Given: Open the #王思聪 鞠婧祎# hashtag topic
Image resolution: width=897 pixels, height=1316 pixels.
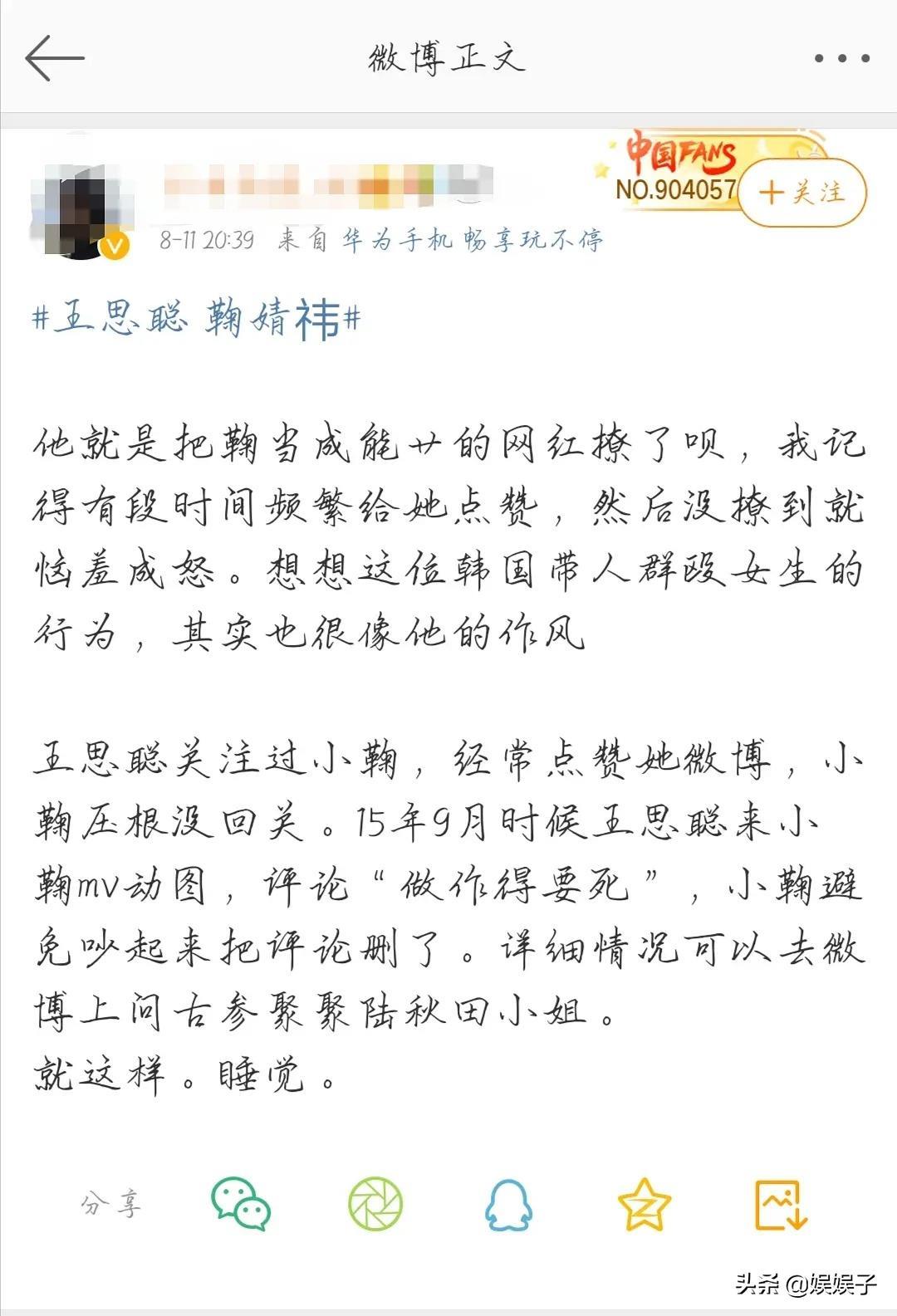Looking at the screenshot, I should [197, 318].
